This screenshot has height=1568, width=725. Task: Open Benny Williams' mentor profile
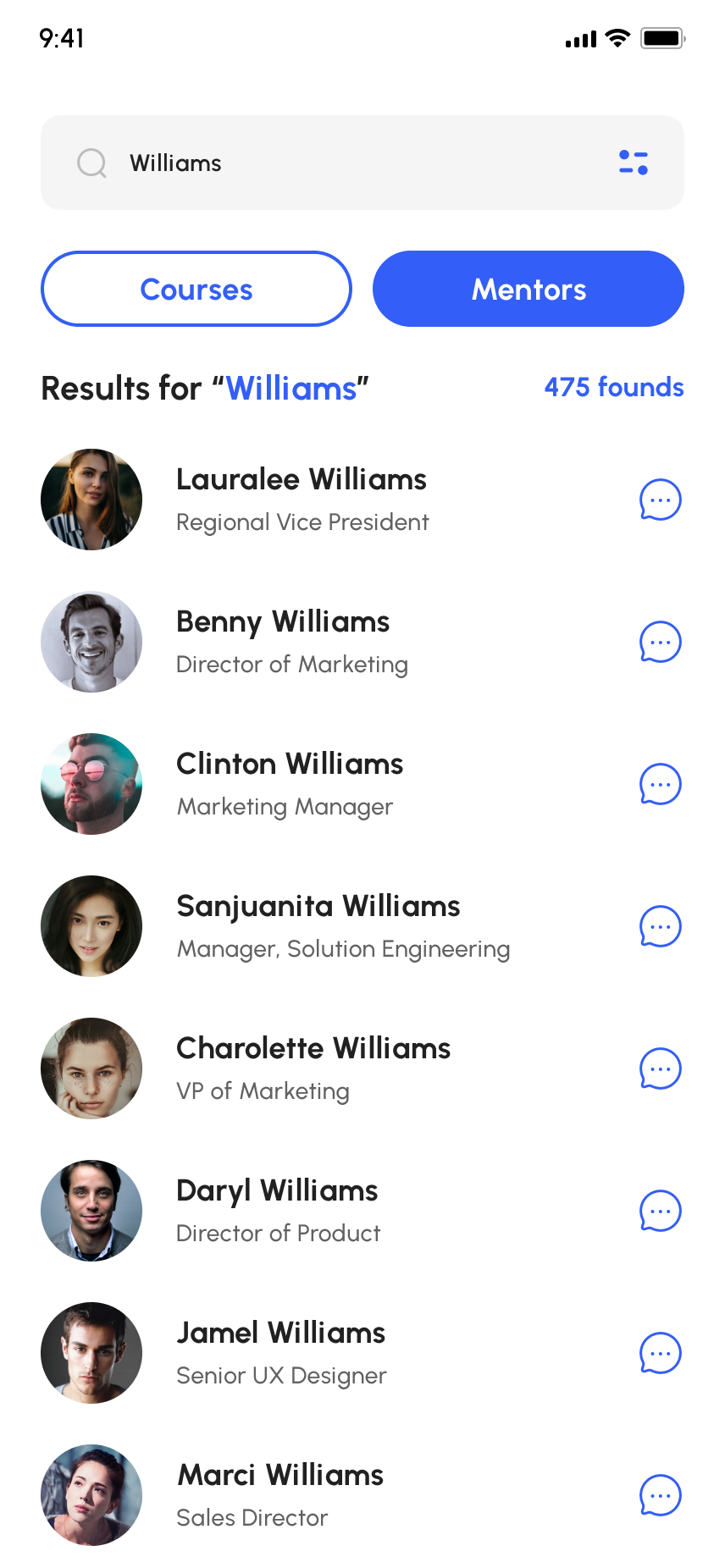[283, 622]
